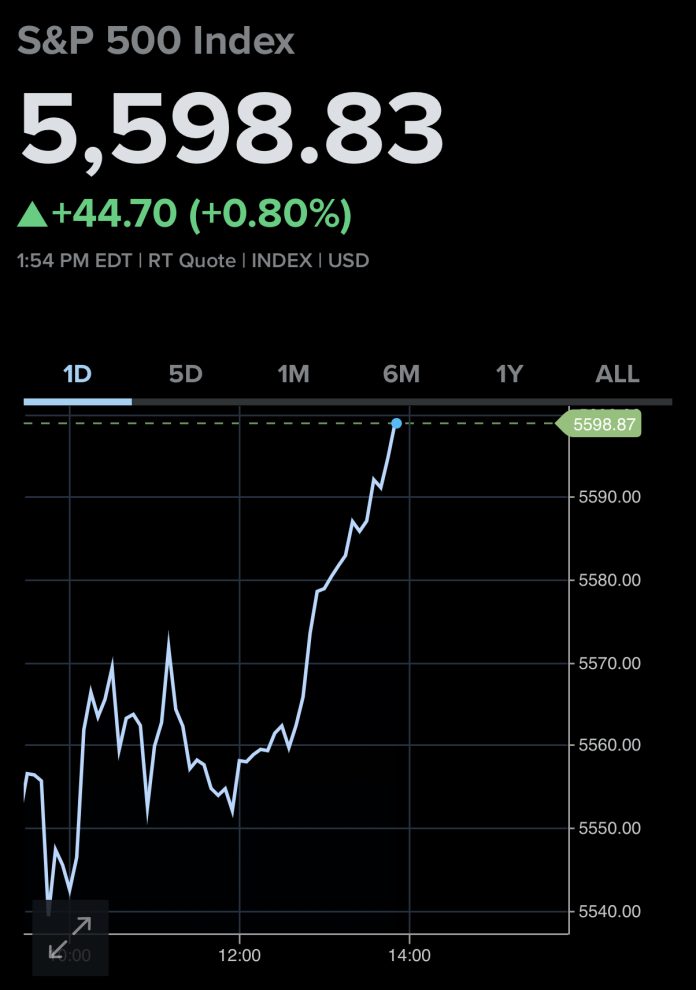Open the 1Y chart range
The height and width of the screenshot is (990, 696).
click(x=509, y=374)
